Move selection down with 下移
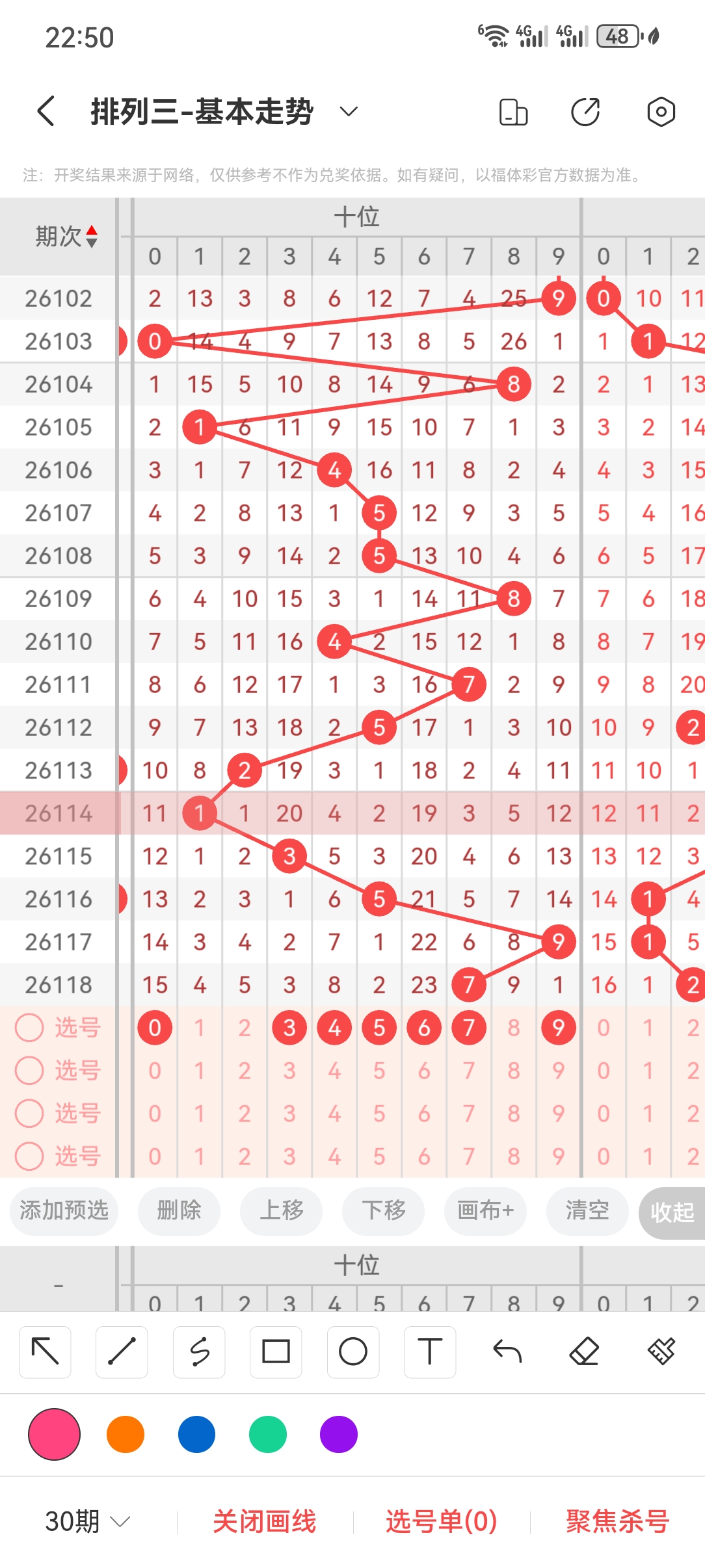Screen dimensions: 705x1568 click(383, 1210)
